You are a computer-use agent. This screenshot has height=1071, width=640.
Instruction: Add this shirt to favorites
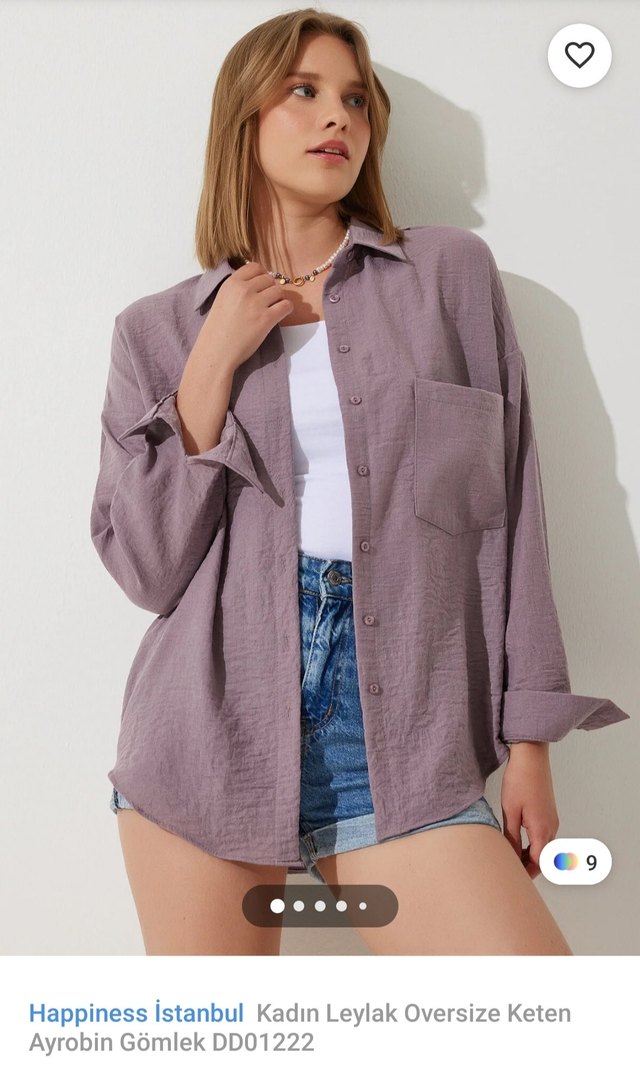click(x=579, y=55)
